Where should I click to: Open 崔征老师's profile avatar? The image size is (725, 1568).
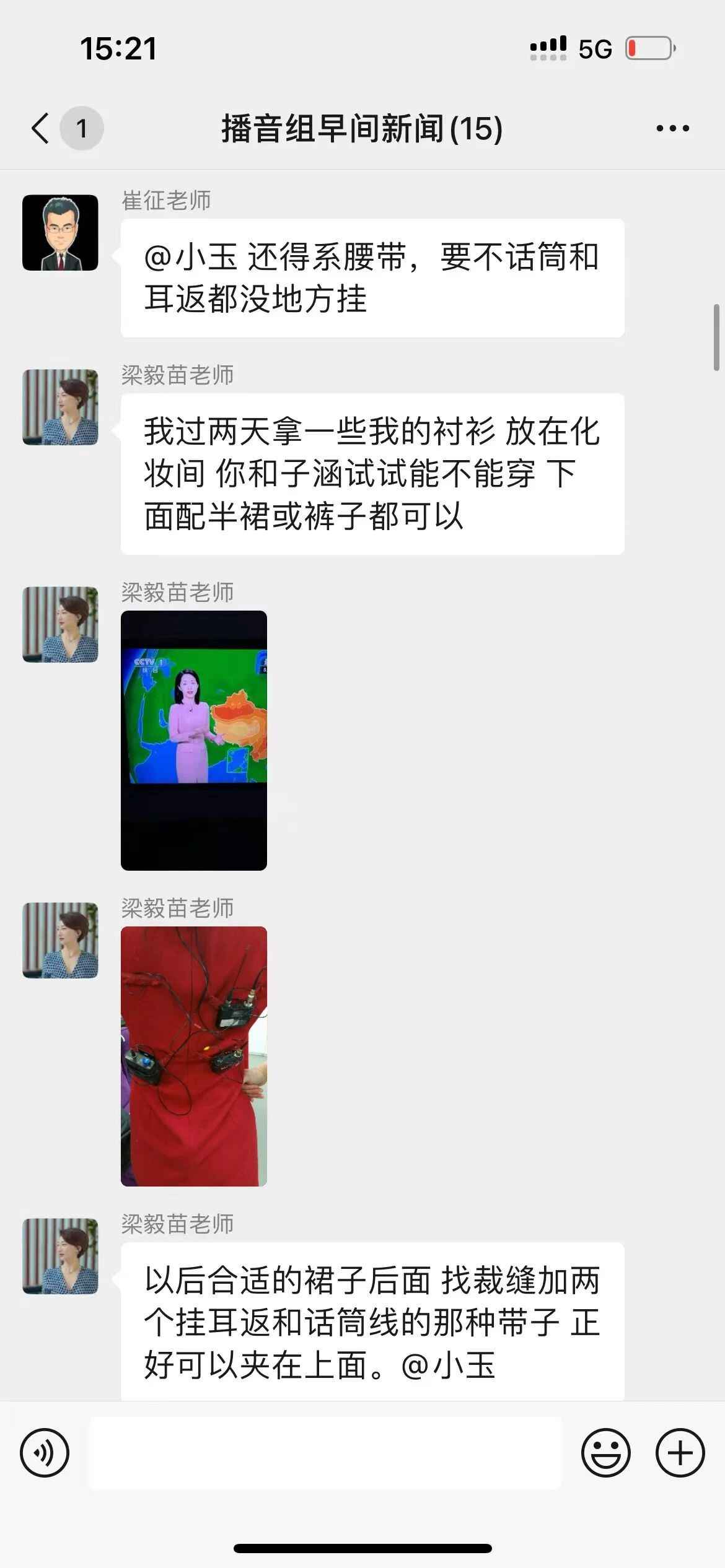click(x=60, y=233)
